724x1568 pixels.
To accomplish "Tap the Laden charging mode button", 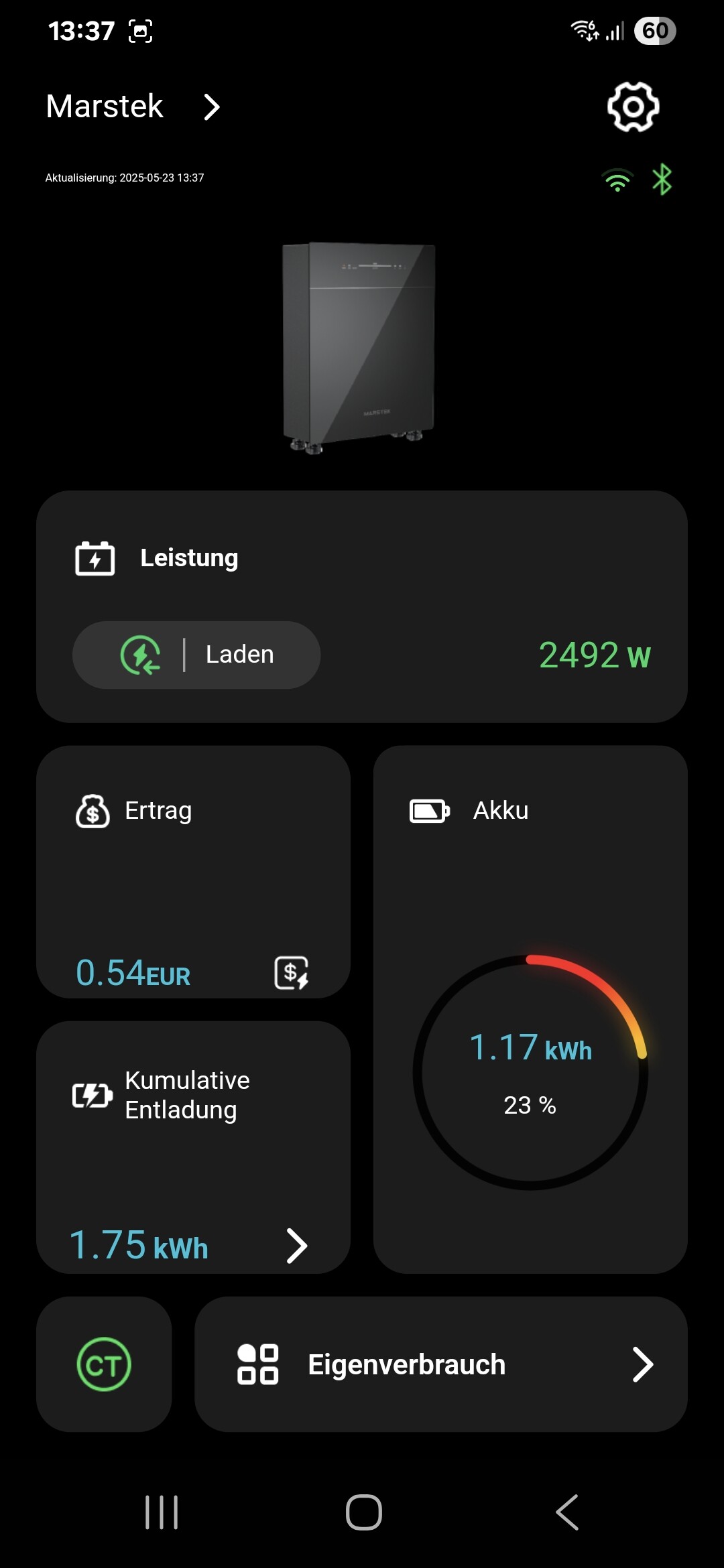I will click(x=196, y=655).
